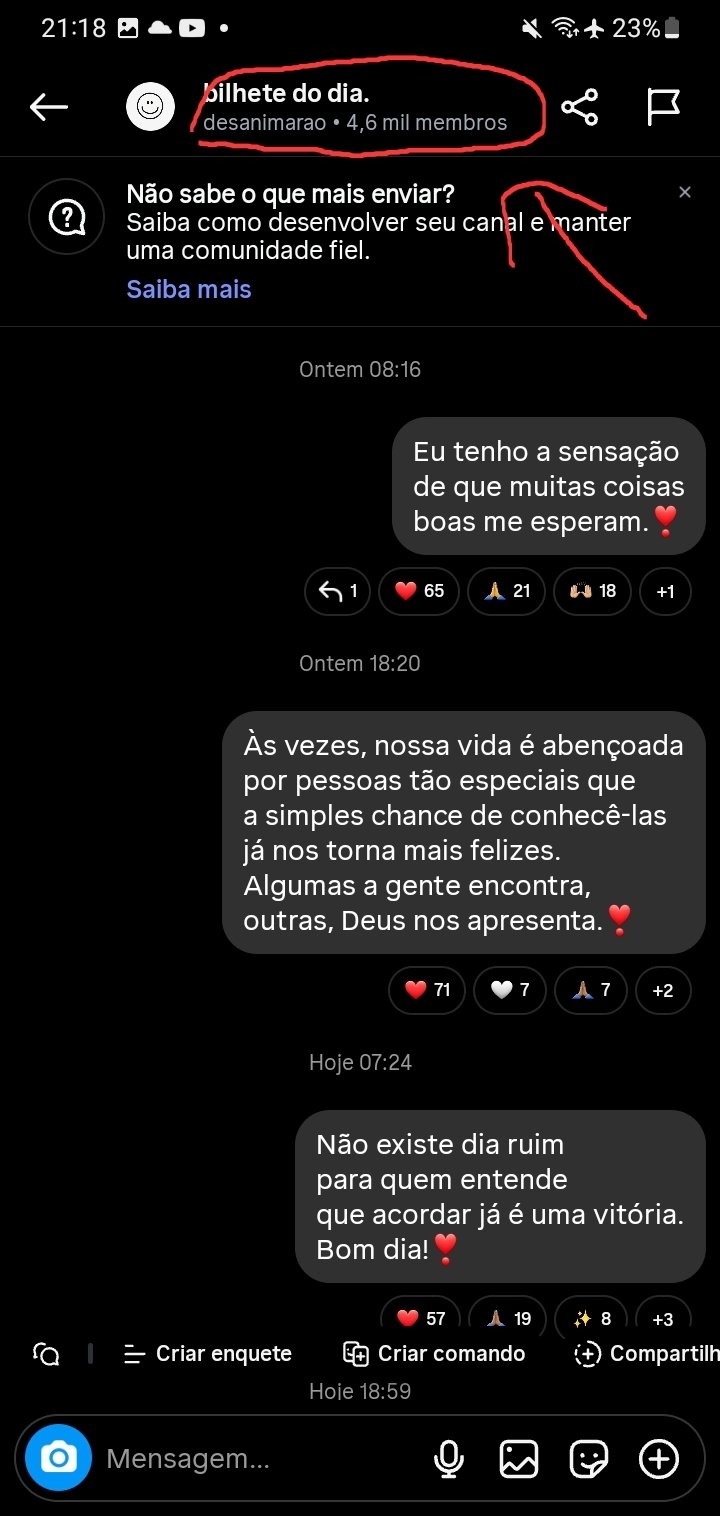View replies on the 'muitas coisas boas' message

338,591
